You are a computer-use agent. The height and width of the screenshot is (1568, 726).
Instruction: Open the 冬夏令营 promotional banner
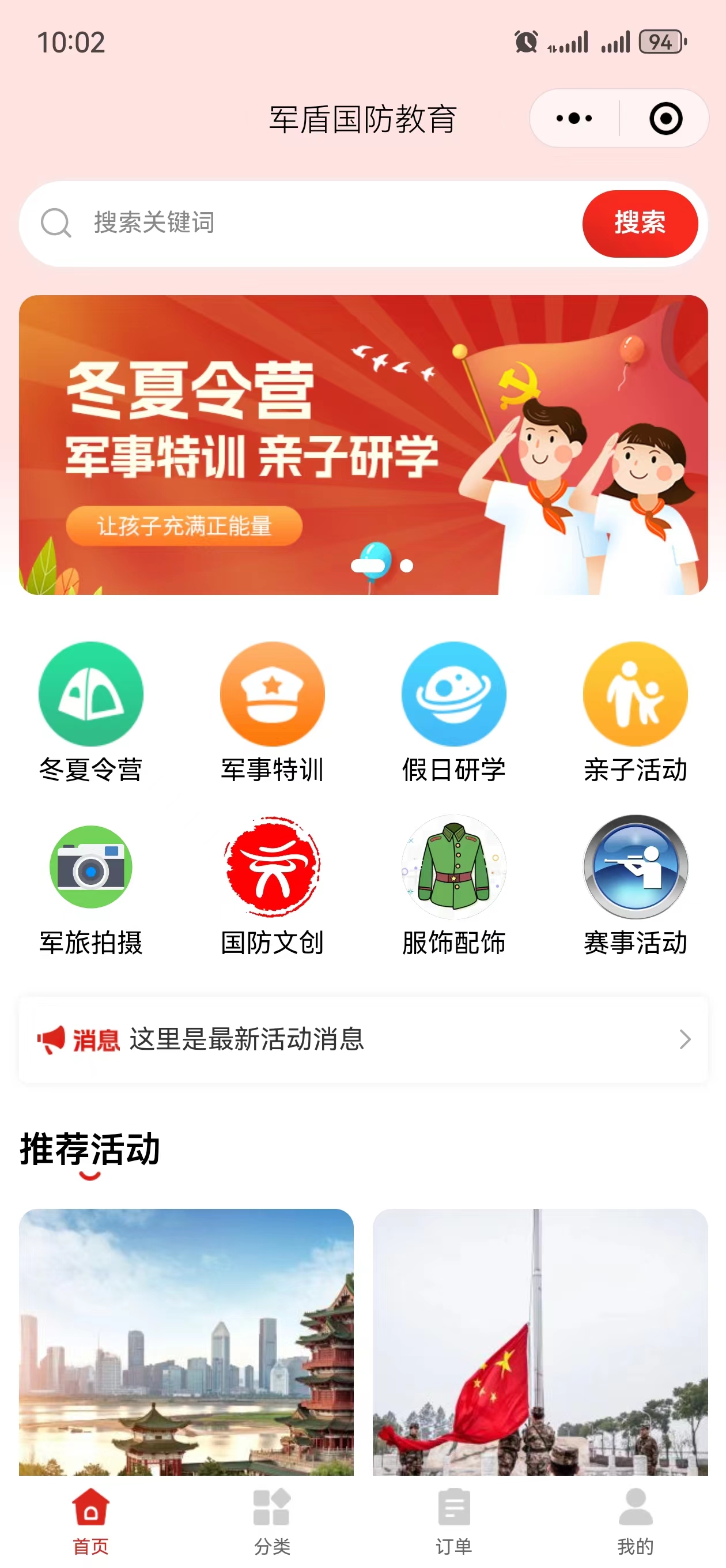point(362,444)
